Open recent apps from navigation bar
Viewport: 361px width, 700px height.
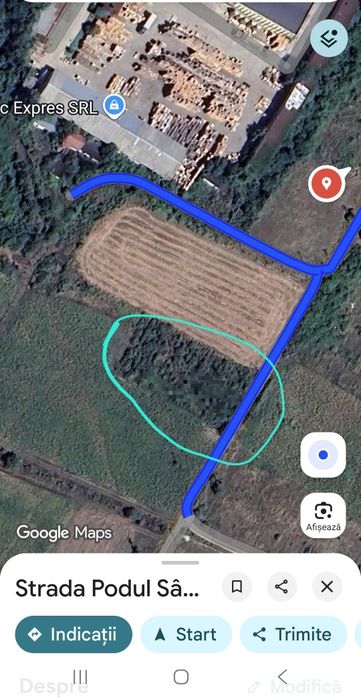[x=80, y=677]
